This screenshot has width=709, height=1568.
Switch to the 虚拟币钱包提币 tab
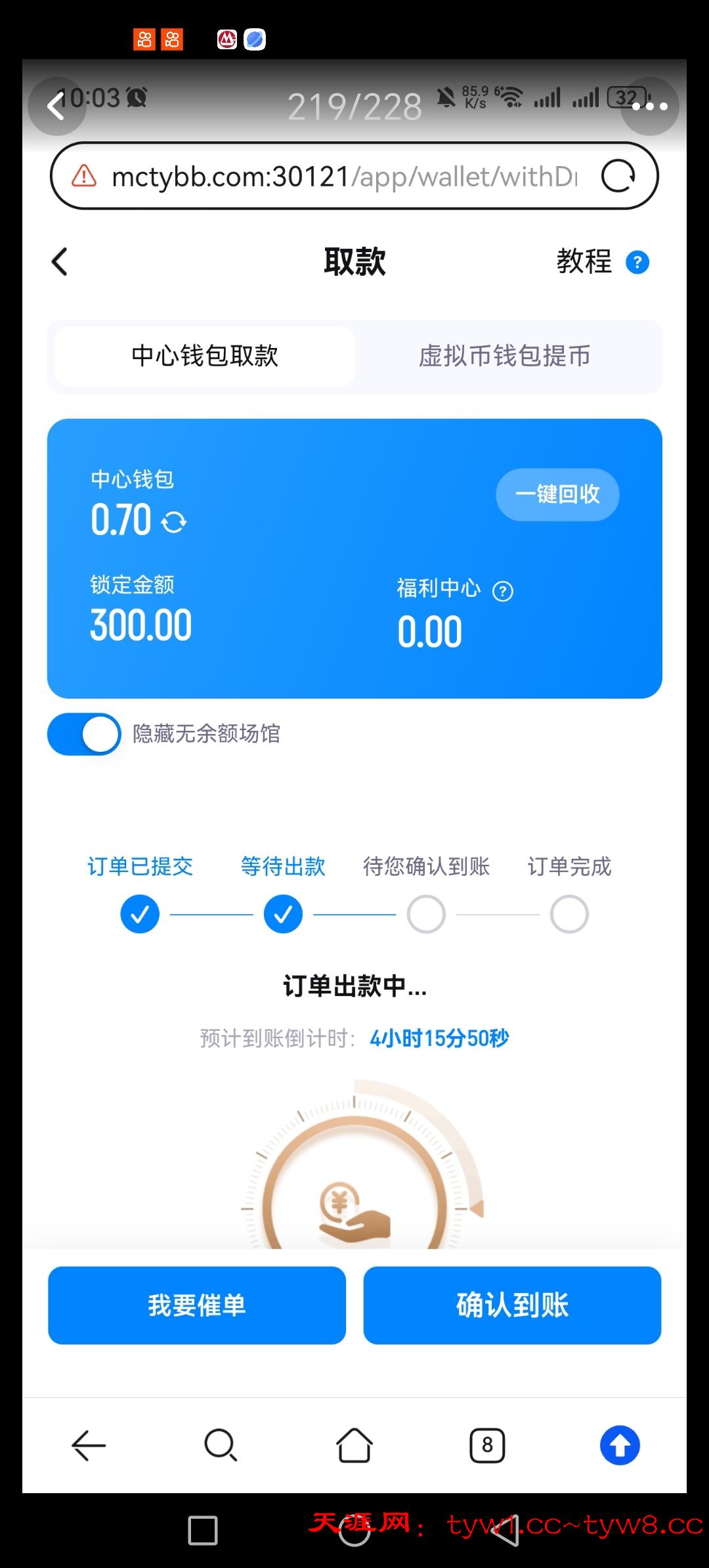pos(504,356)
